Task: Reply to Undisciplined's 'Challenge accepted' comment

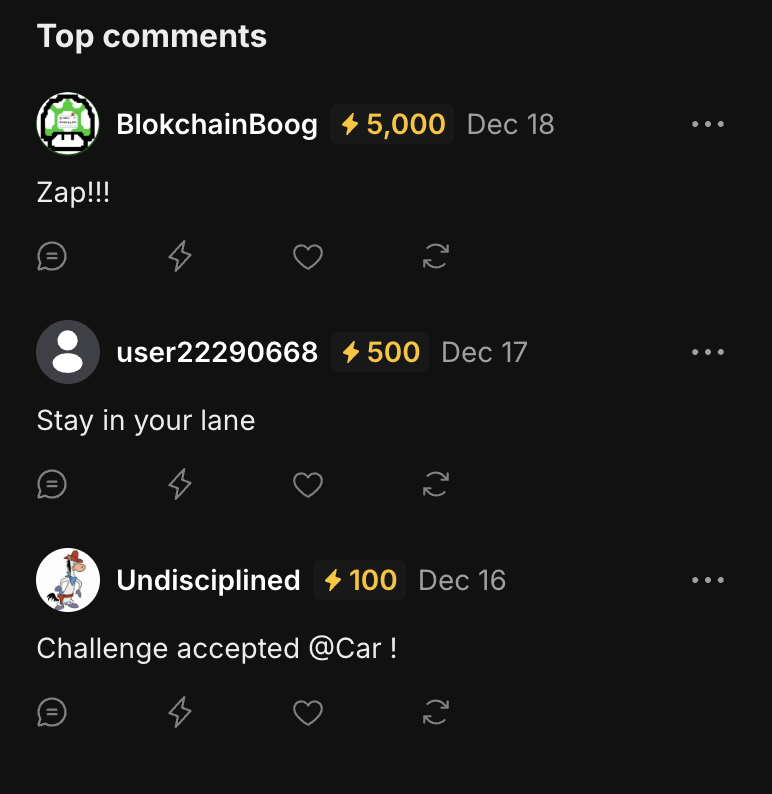Action: point(52,713)
